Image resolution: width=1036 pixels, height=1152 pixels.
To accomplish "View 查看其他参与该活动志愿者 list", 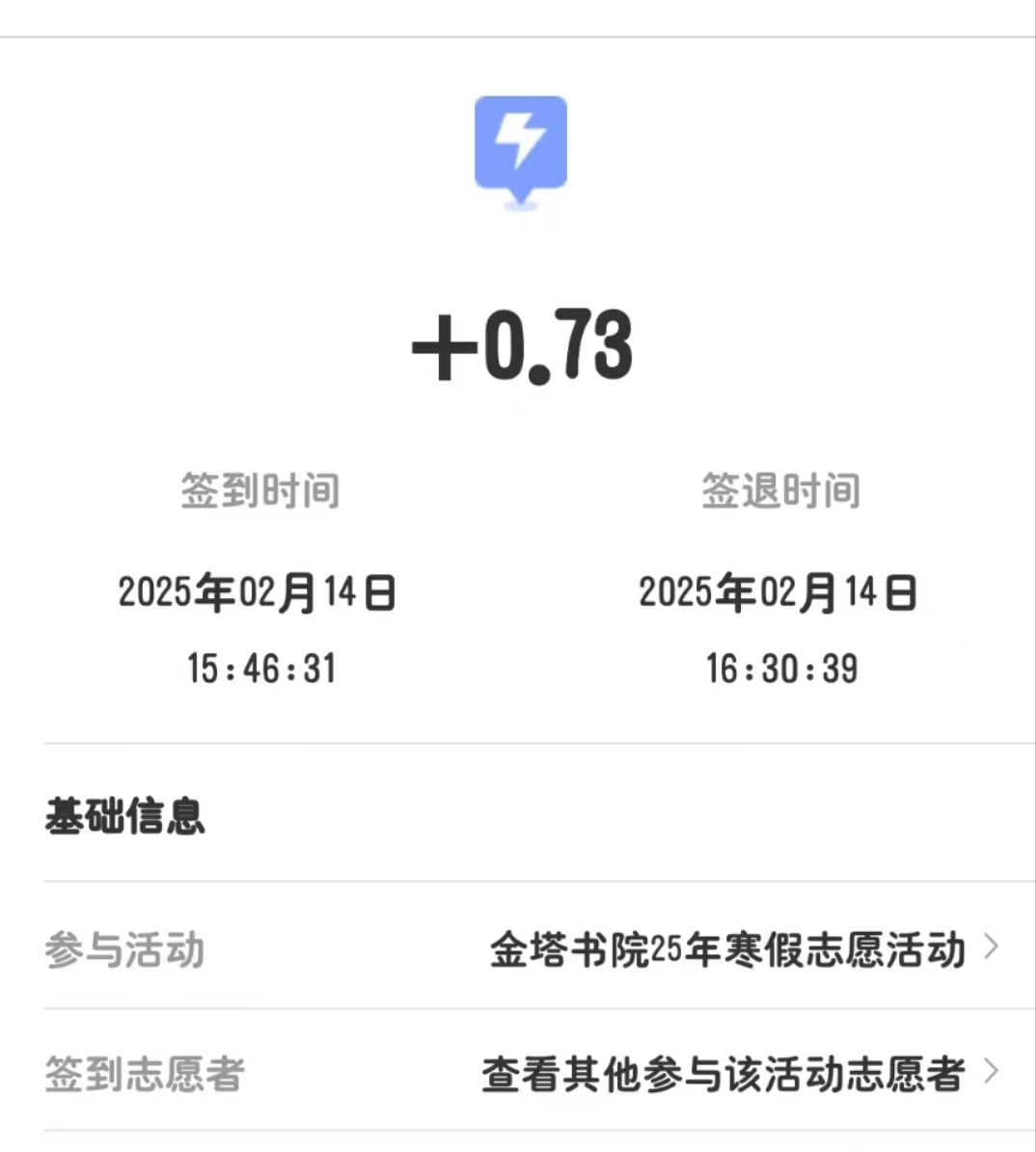I will coord(723,1073).
